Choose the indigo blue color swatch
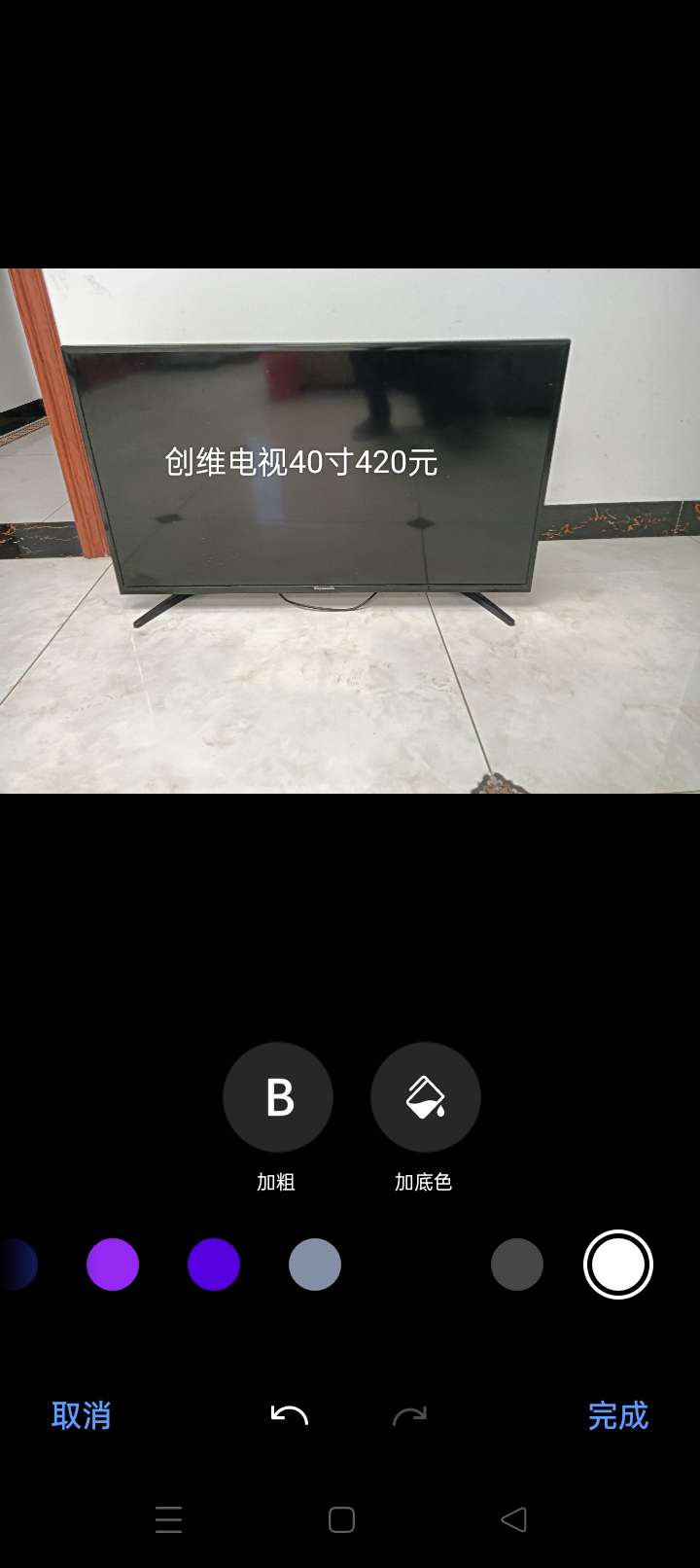The width and height of the screenshot is (700, 1568). (x=214, y=1265)
